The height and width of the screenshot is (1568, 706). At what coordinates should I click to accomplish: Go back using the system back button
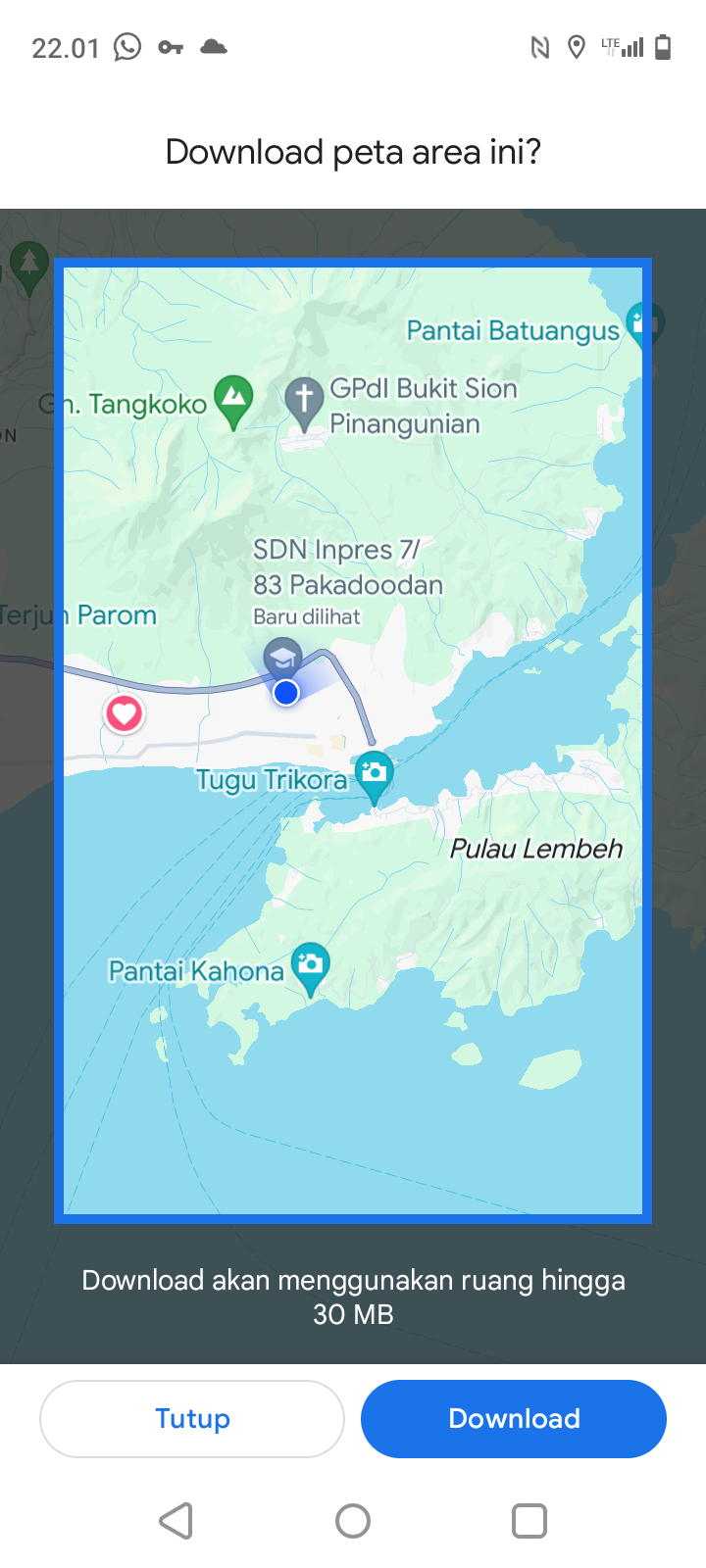tap(176, 1521)
